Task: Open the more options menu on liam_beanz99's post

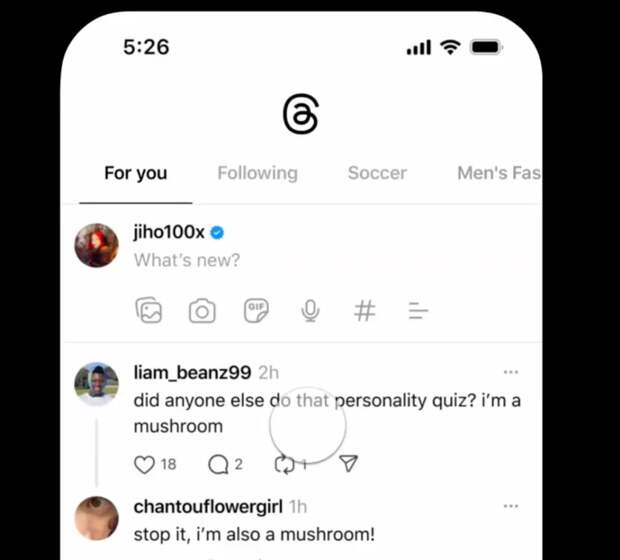Action: coord(511,372)
